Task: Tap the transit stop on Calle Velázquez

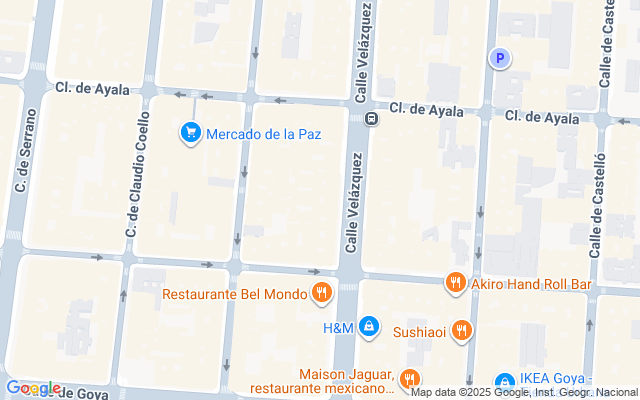Action: [x=372, y=119]
